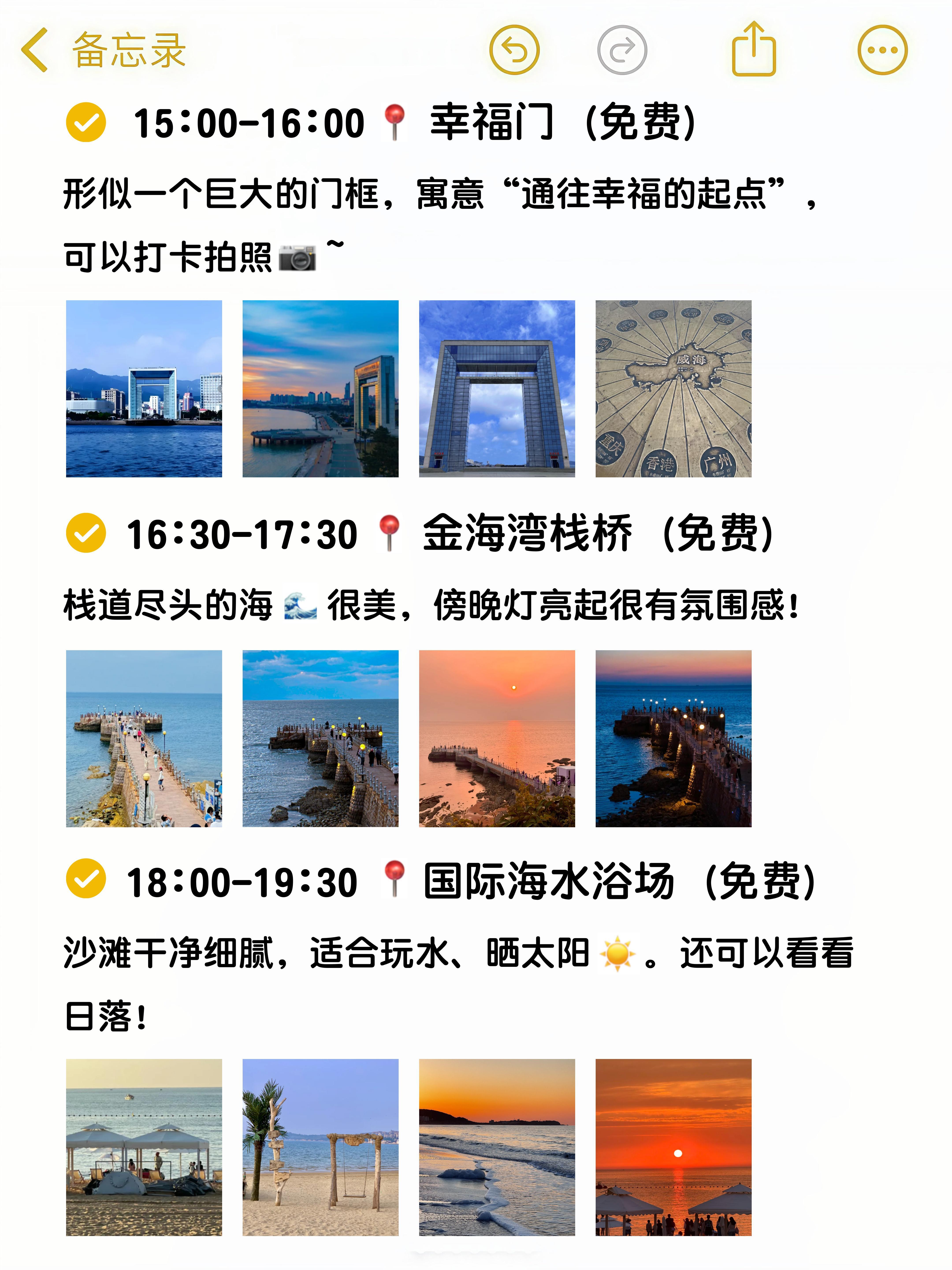
Task: Open the more options menu
Action: [x=882, y=50]
